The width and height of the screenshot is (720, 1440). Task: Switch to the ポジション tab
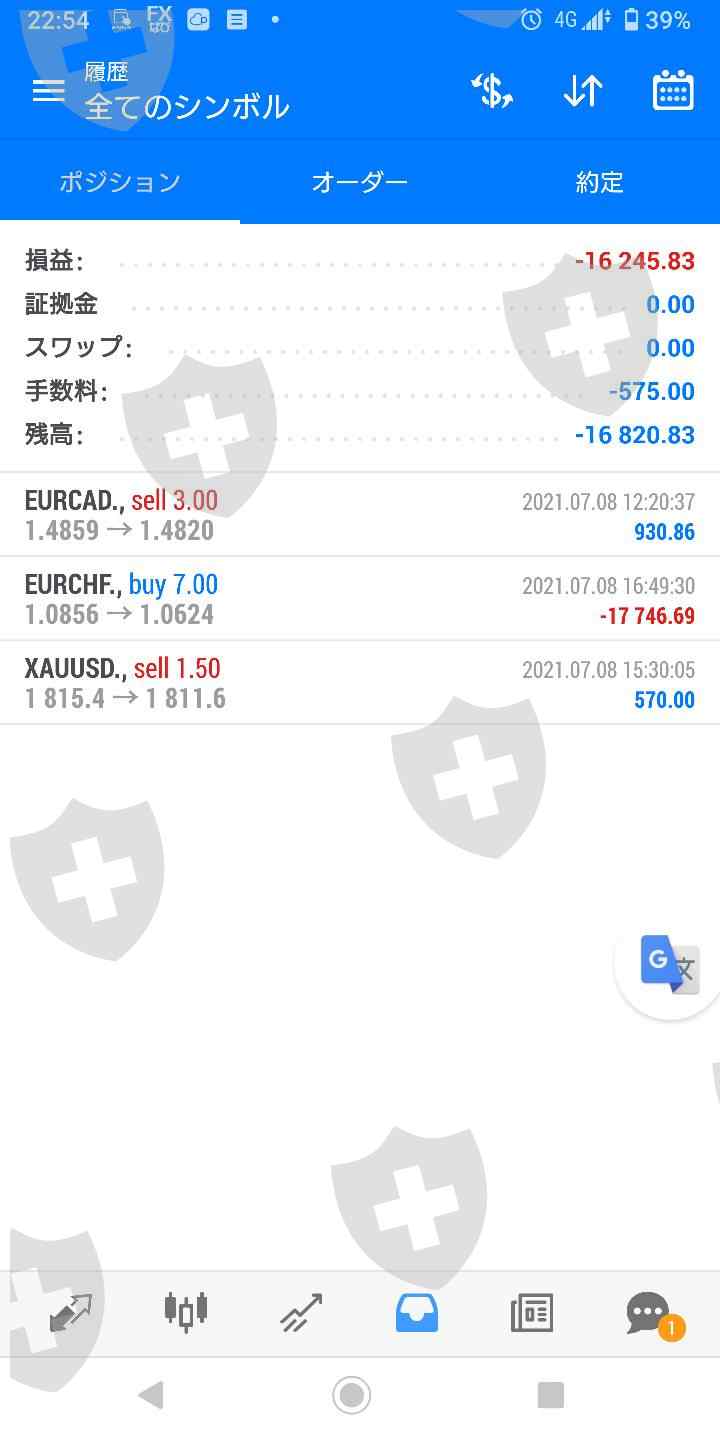click(x=120, y=182)
